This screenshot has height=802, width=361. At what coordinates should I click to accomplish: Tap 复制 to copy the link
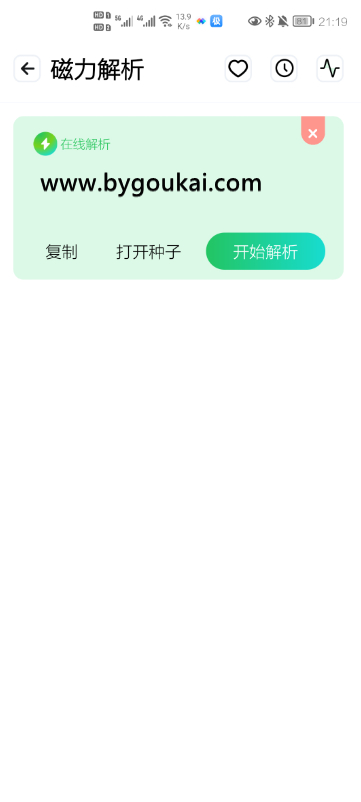click(61, 252)
